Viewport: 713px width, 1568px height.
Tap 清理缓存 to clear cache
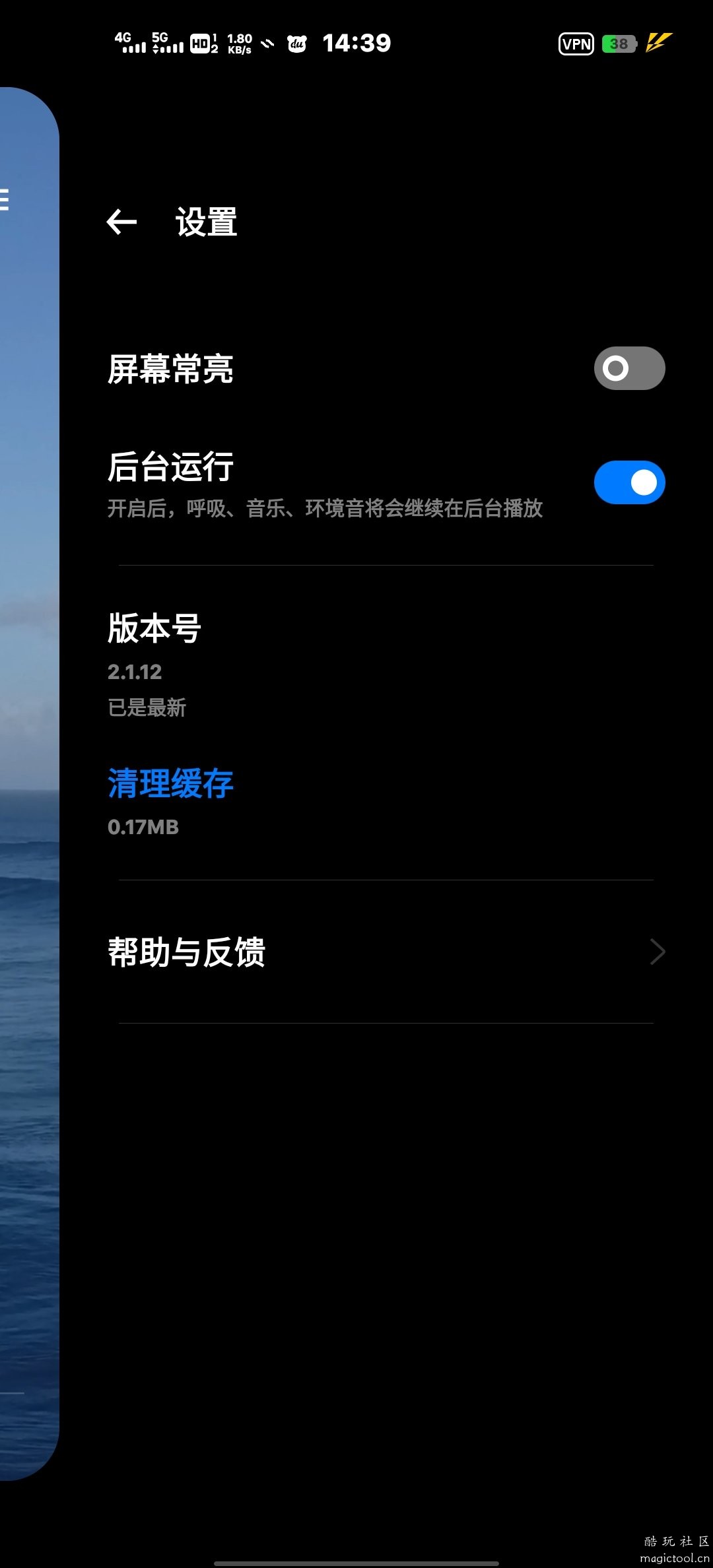170,784
